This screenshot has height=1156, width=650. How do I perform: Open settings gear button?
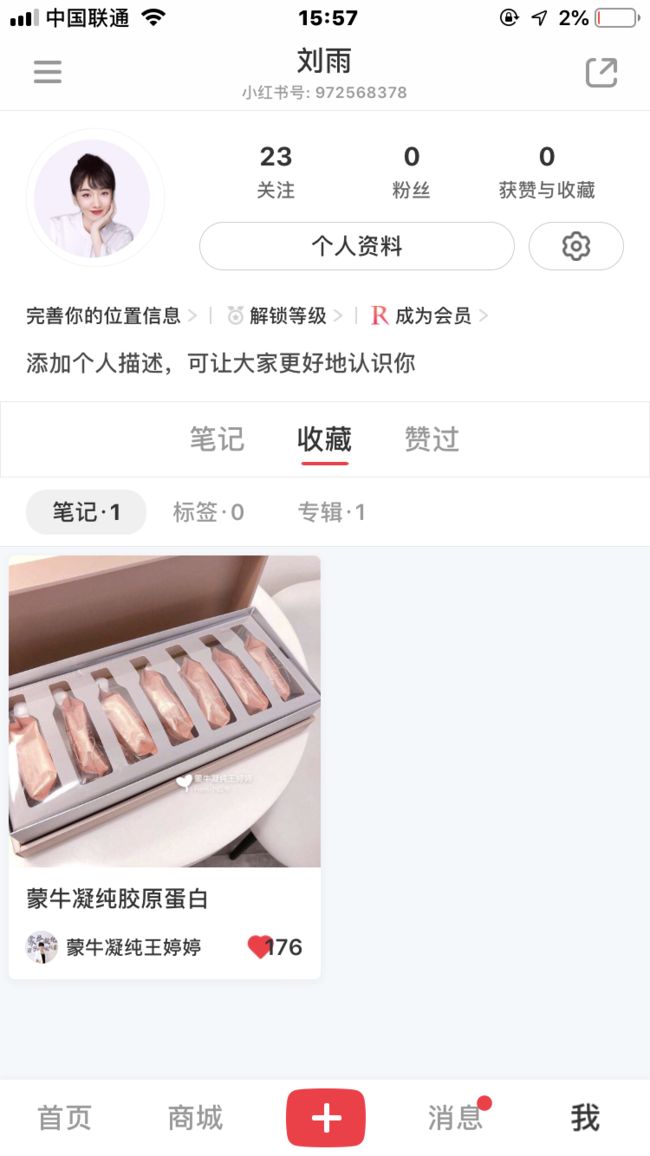coord(576,246)
